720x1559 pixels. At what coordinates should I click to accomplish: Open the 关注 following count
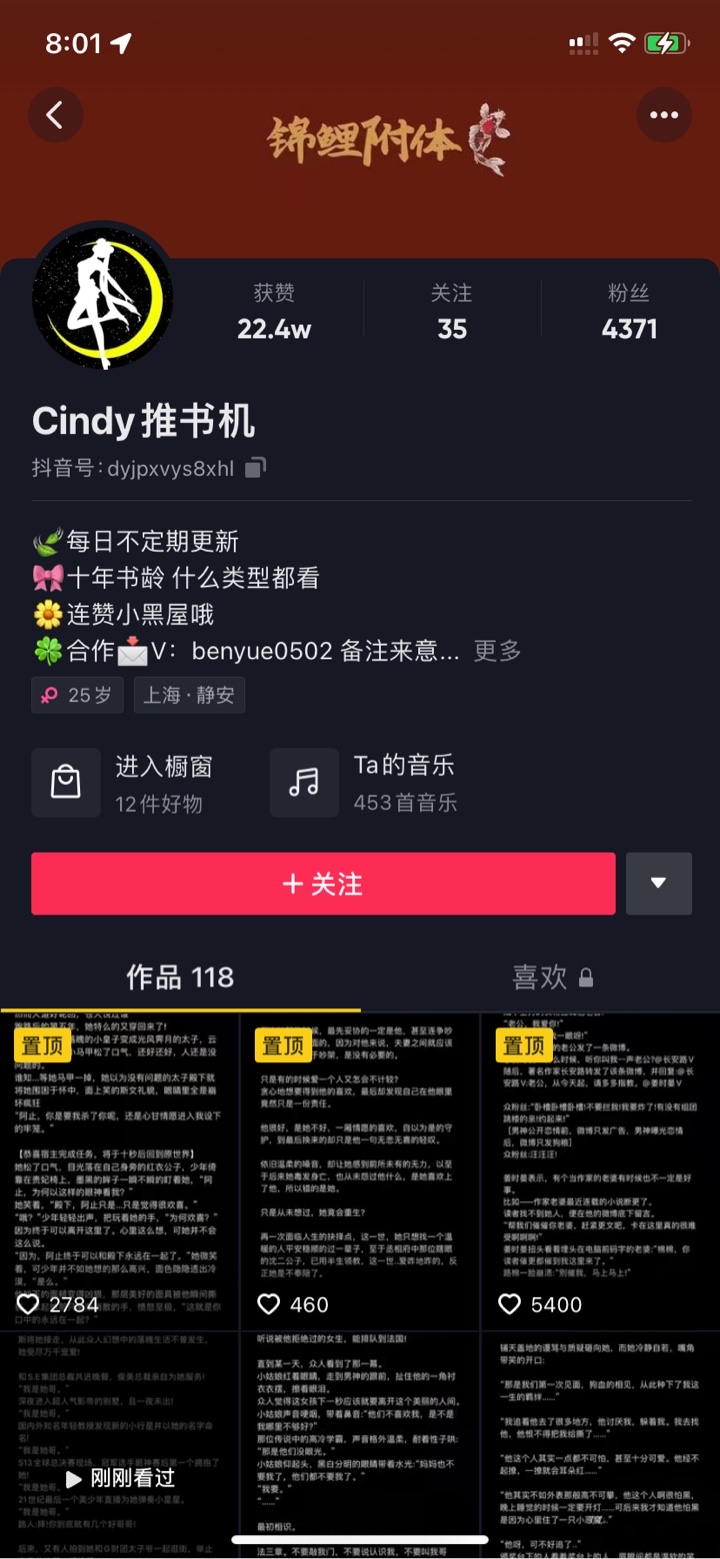point(451,311)
